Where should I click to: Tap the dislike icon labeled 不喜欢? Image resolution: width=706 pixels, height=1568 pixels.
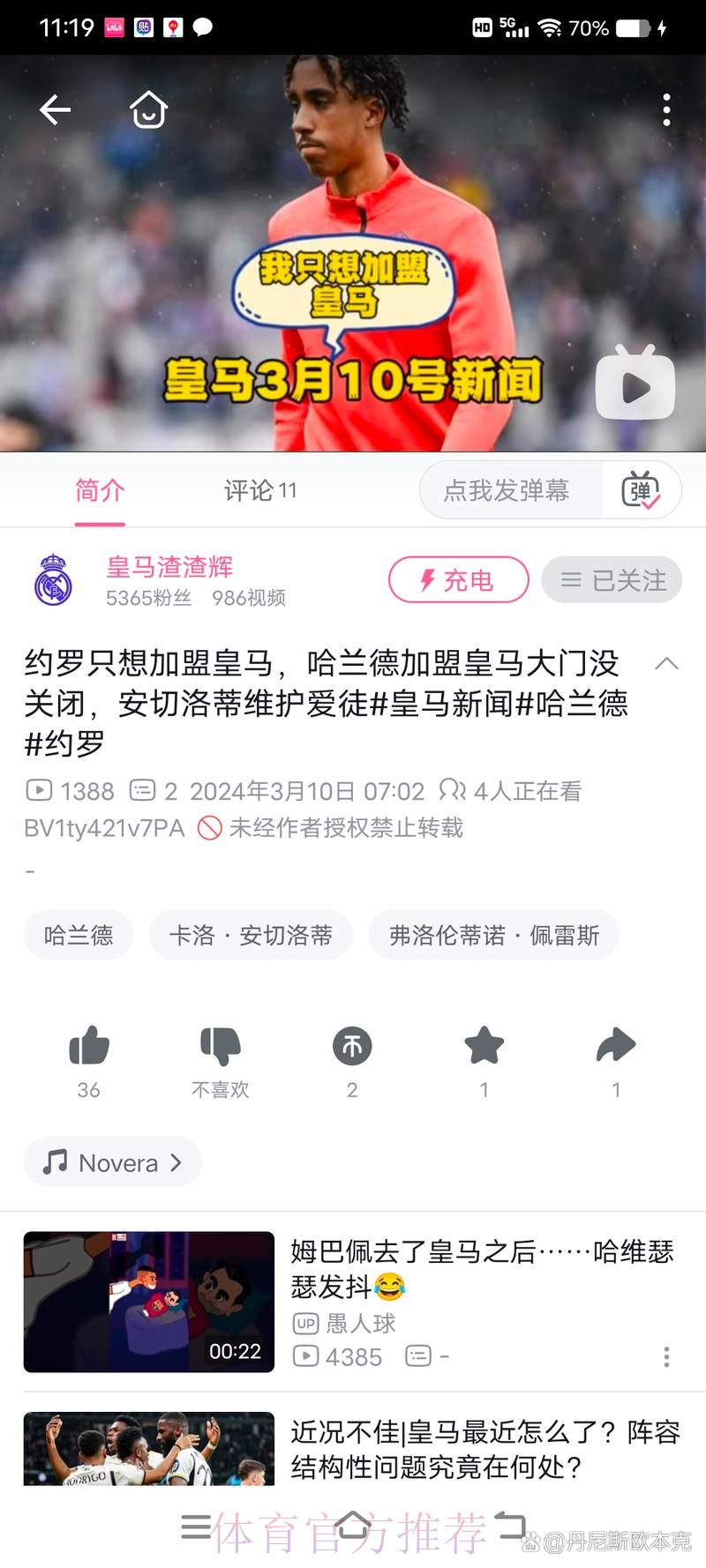click(220, 1049)
